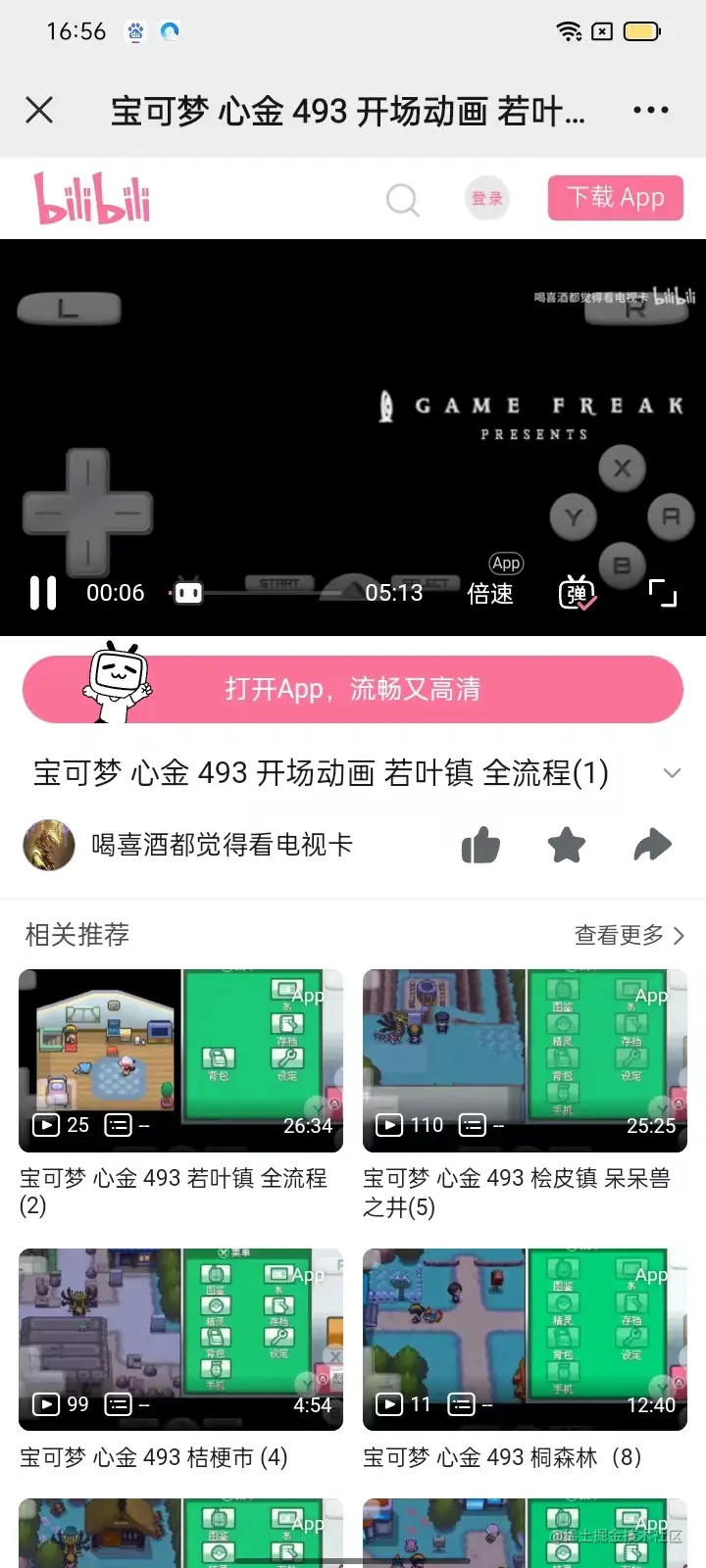
Task: Open video 若叶镇 全流程 (2)
Action: [x=181, y=1060]
